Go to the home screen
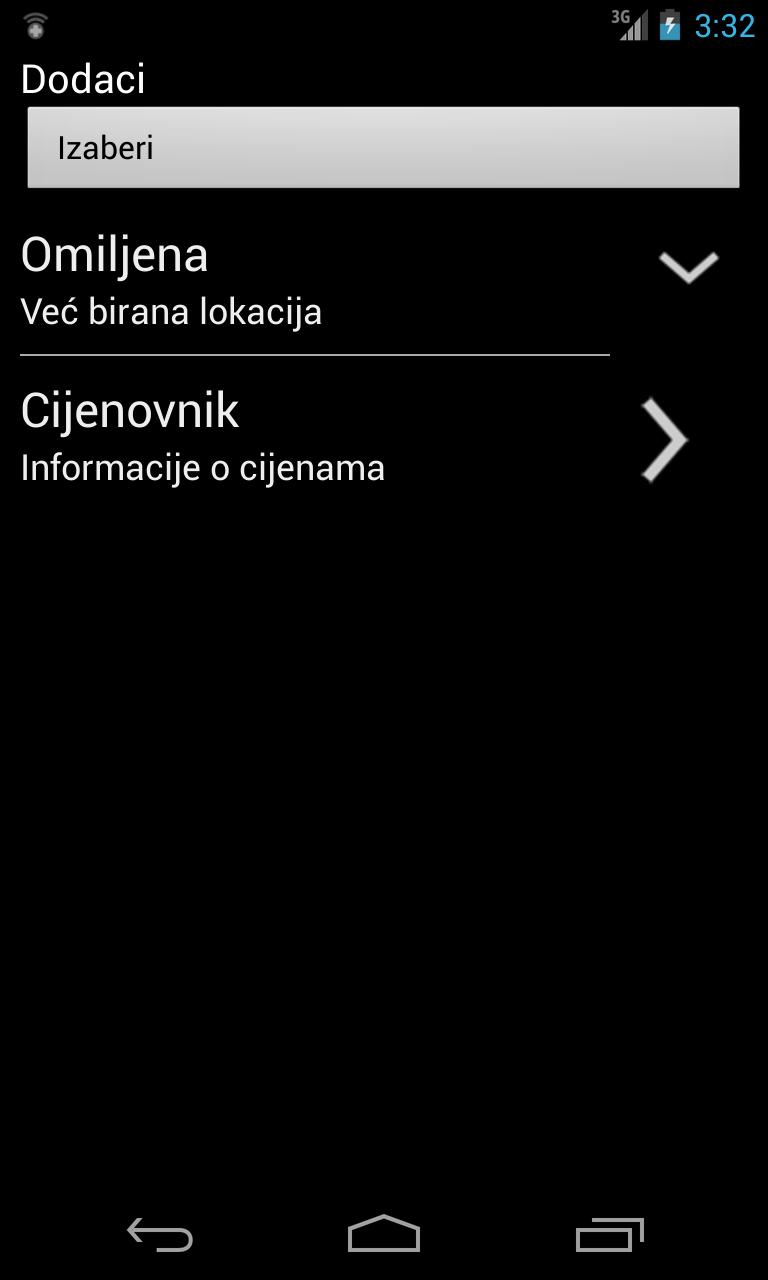Viewport: 768px width, 1280px height. tap(384, 1235)
